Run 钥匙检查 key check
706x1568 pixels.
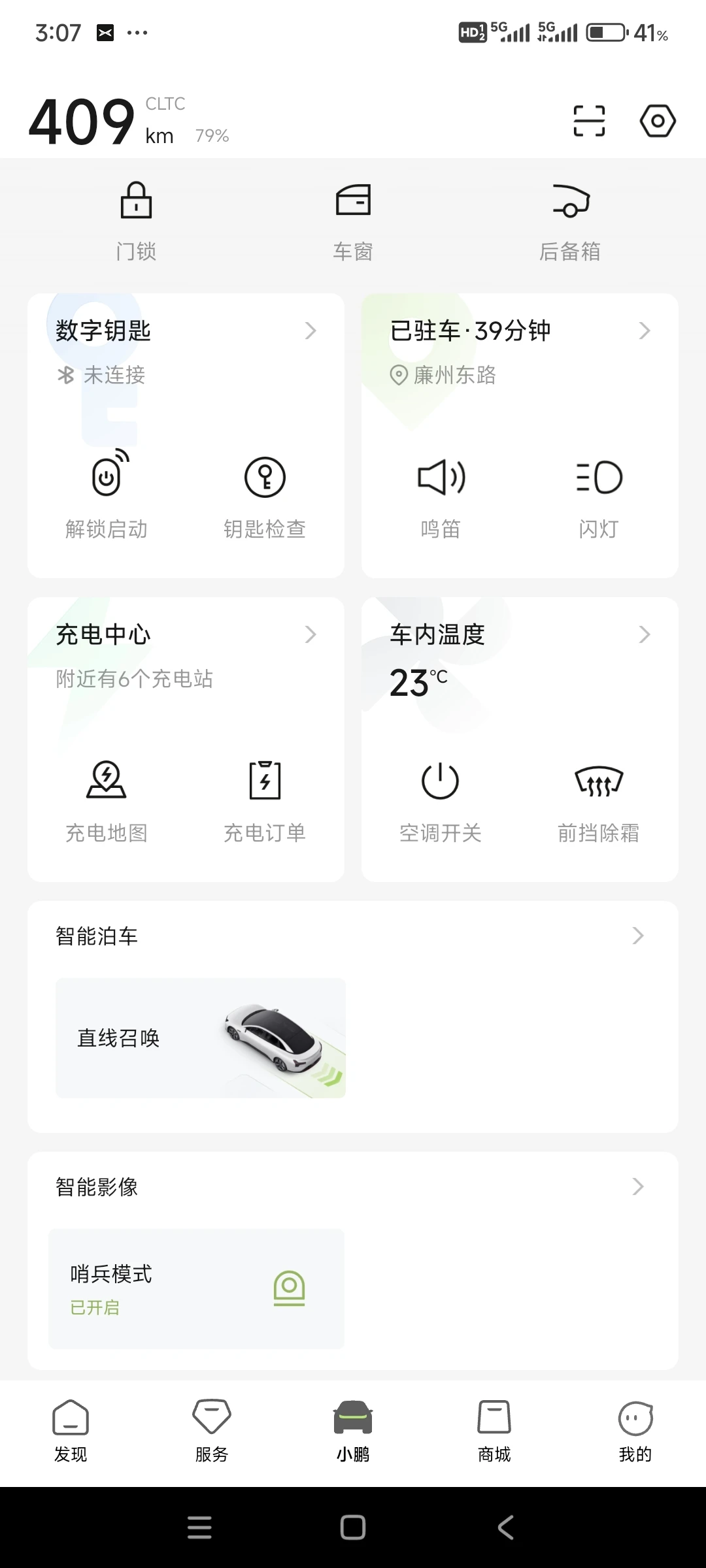tap(265, 495)
